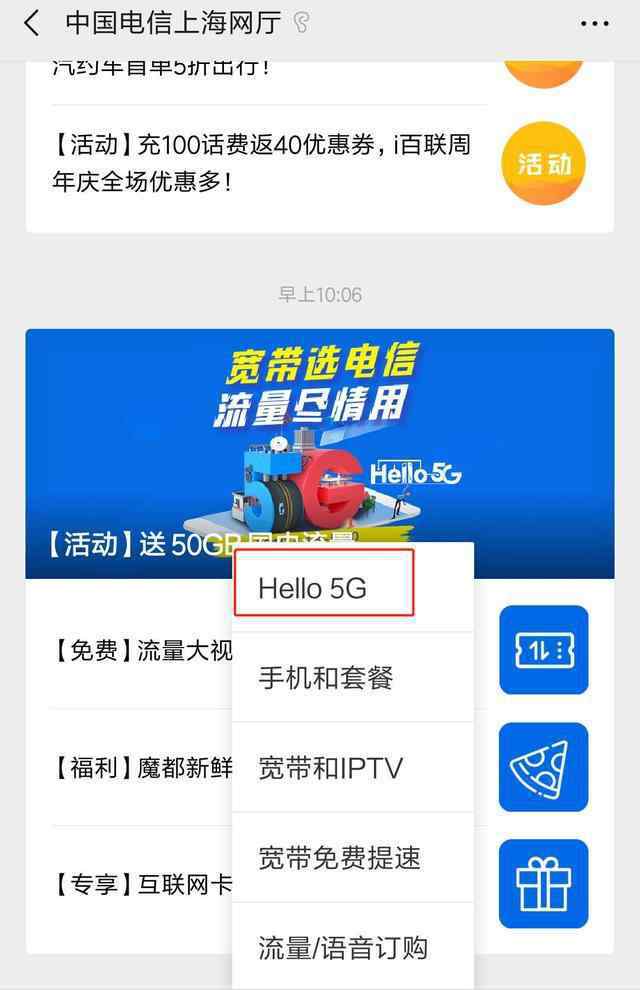Open the 【免费】流量大视 article

(140, 651)
